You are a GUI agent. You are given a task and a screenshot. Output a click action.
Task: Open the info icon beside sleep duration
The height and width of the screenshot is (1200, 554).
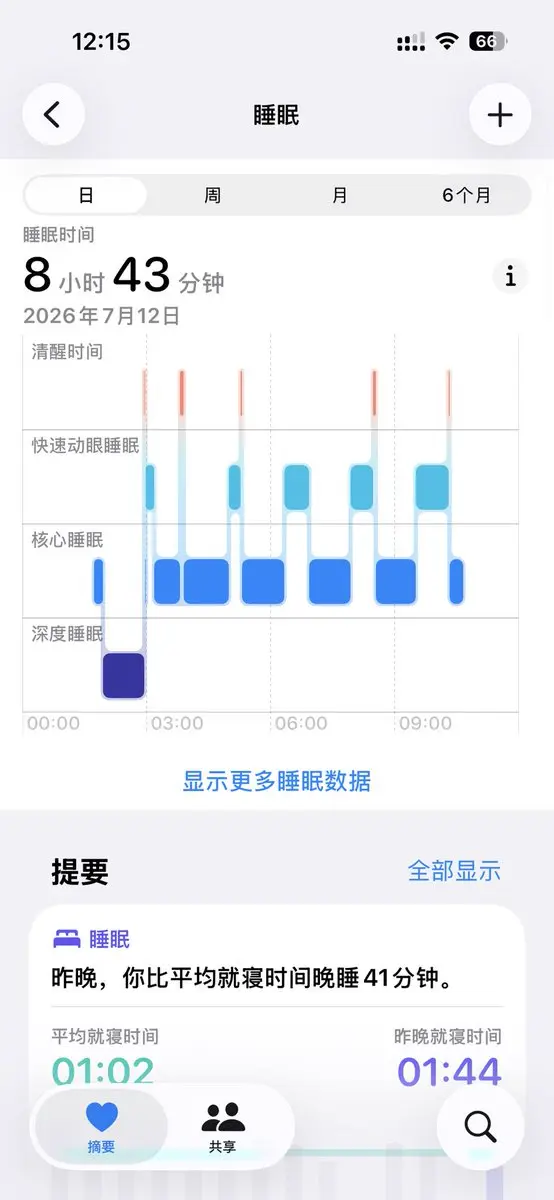coord(510,276)
